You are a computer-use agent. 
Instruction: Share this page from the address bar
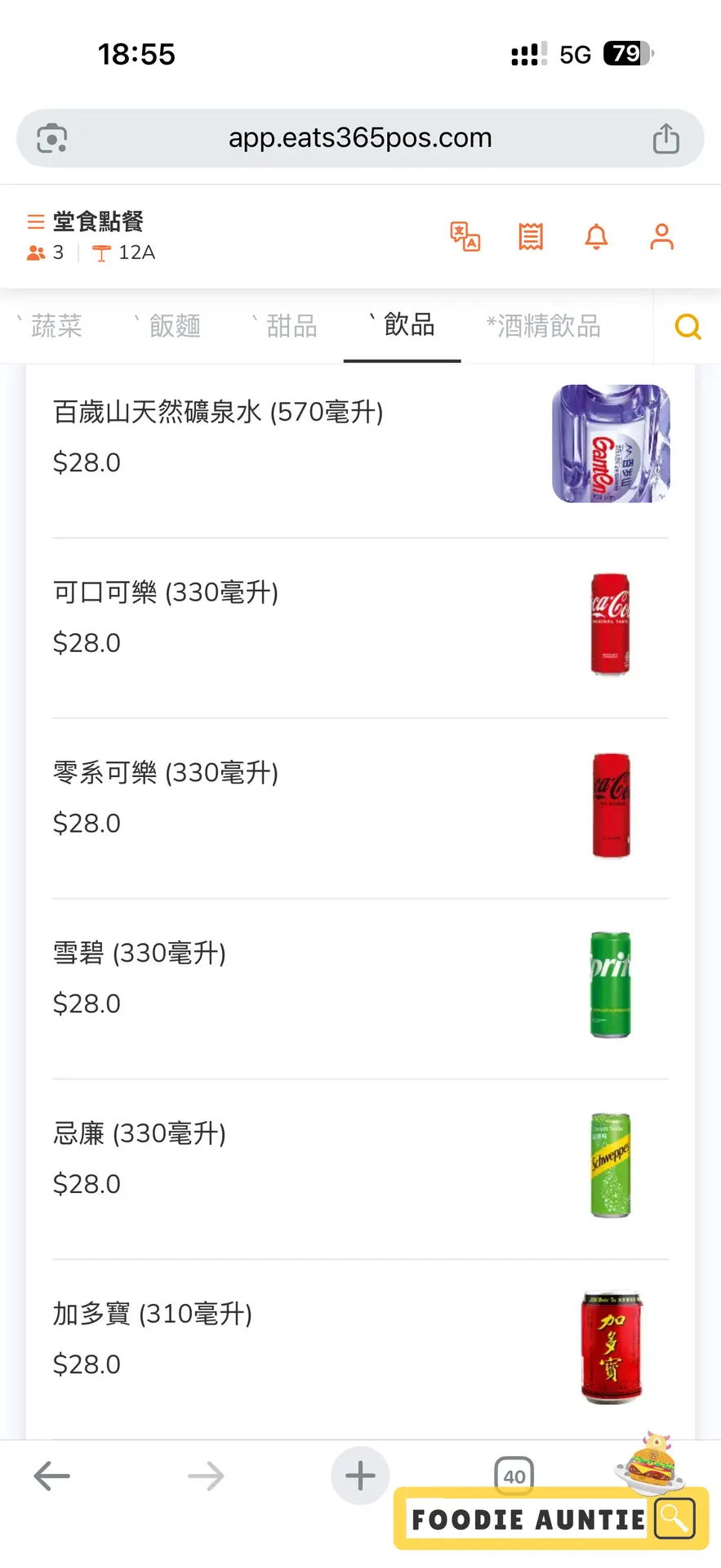[665, 138]
